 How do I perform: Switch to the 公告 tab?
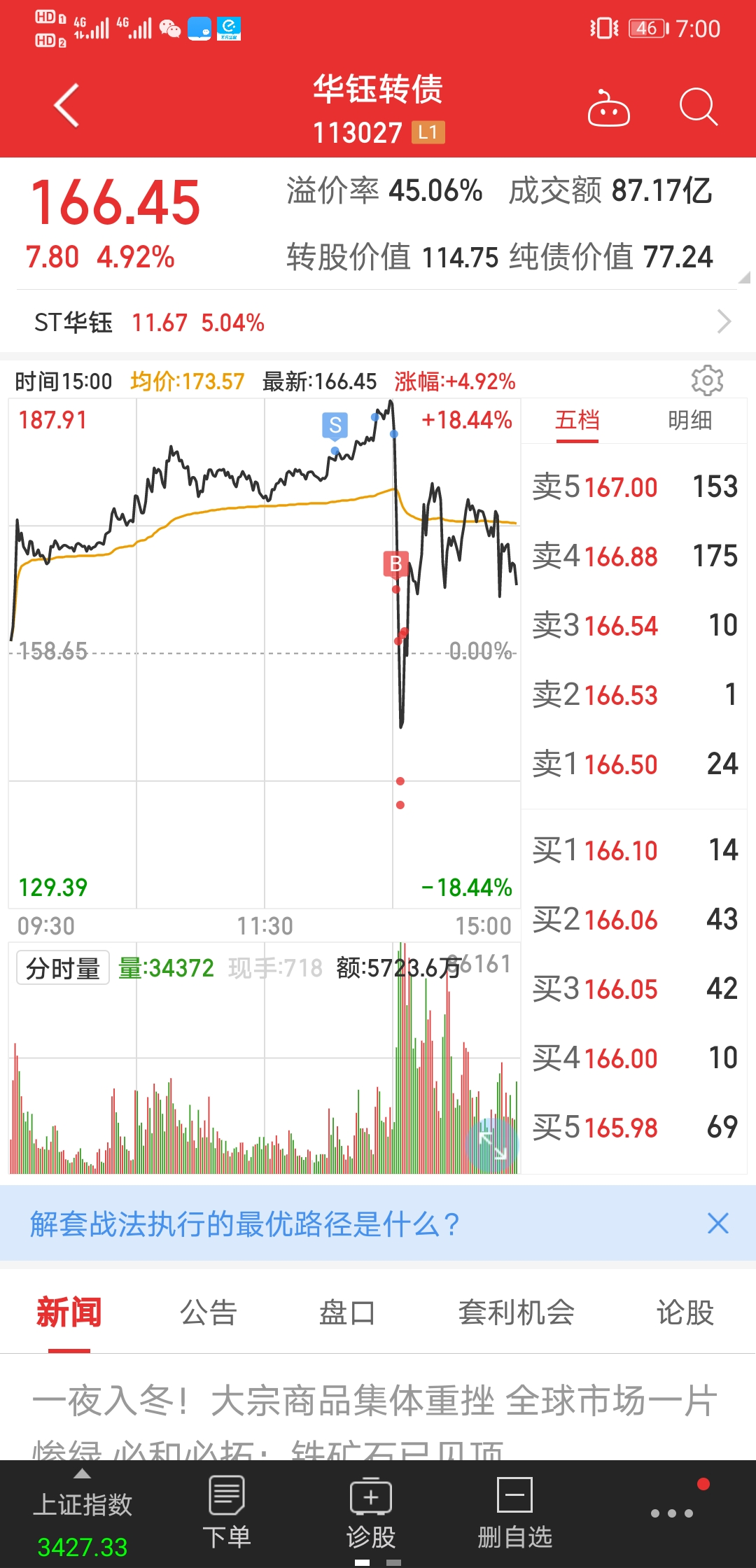[209, 1312]
